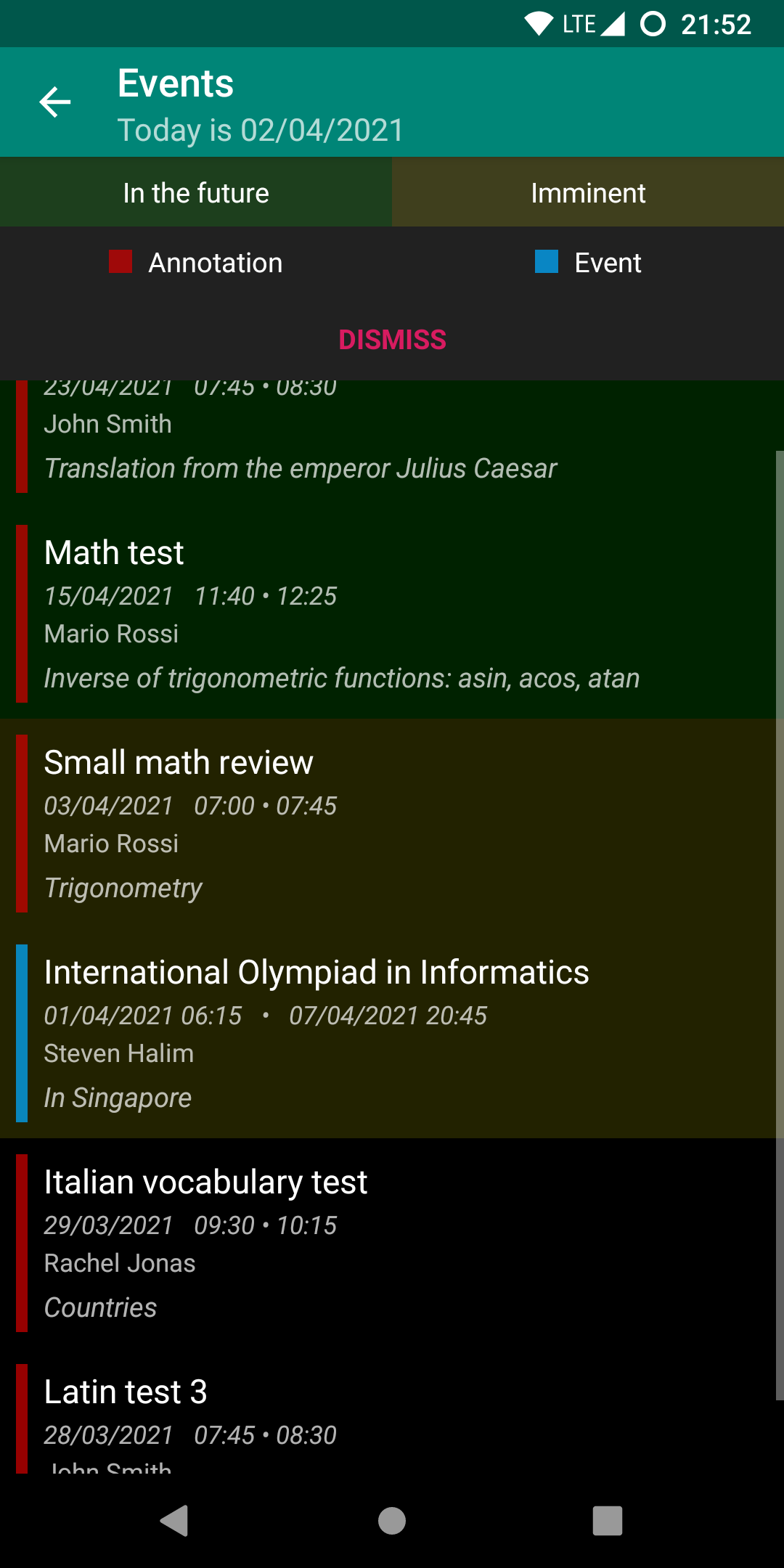Tap the system home button
784x1568 pixels.
[392, 1521]
